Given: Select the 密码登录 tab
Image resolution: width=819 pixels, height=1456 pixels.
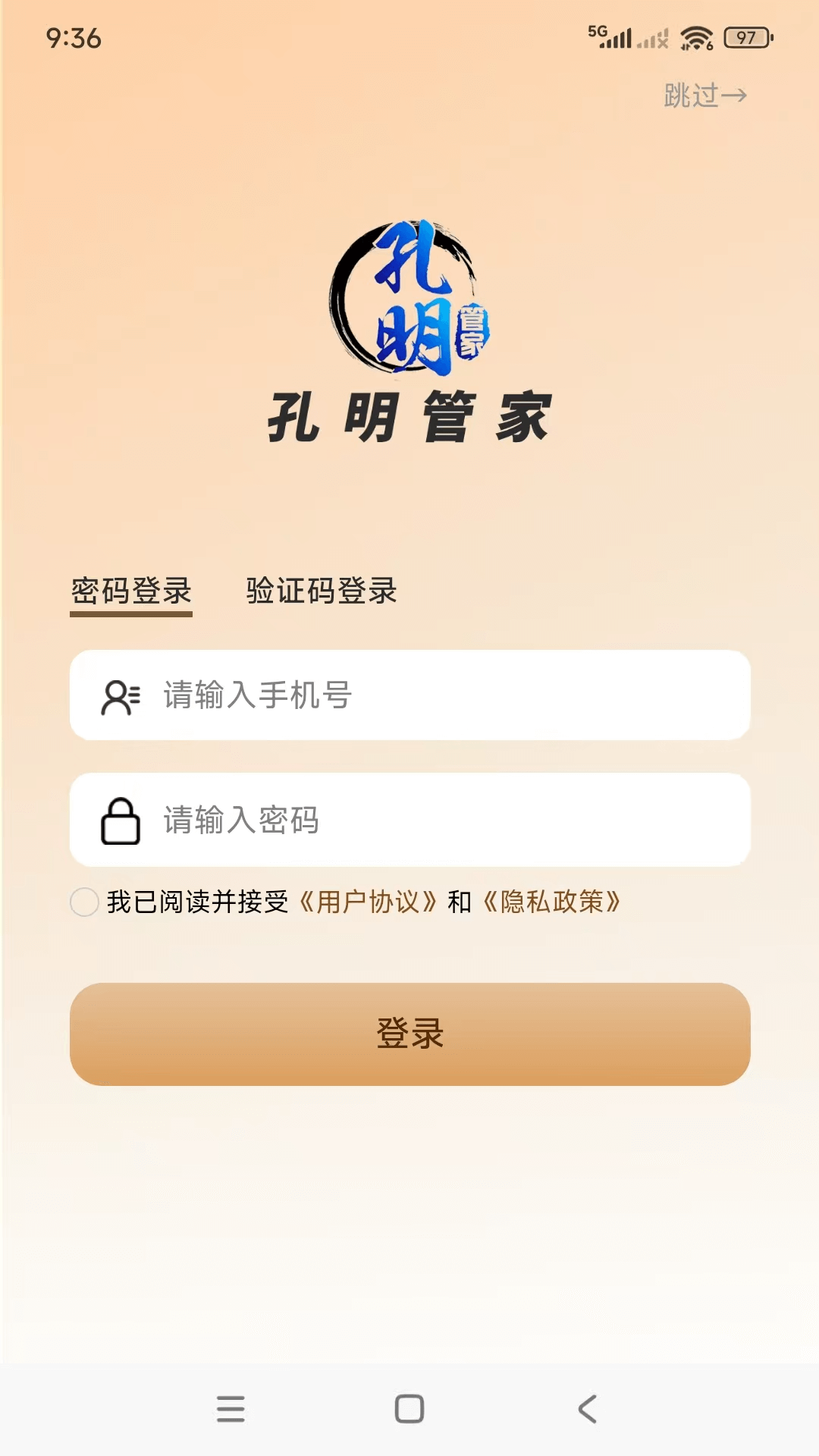Looking at the screenshot, I should pos(130,592).
